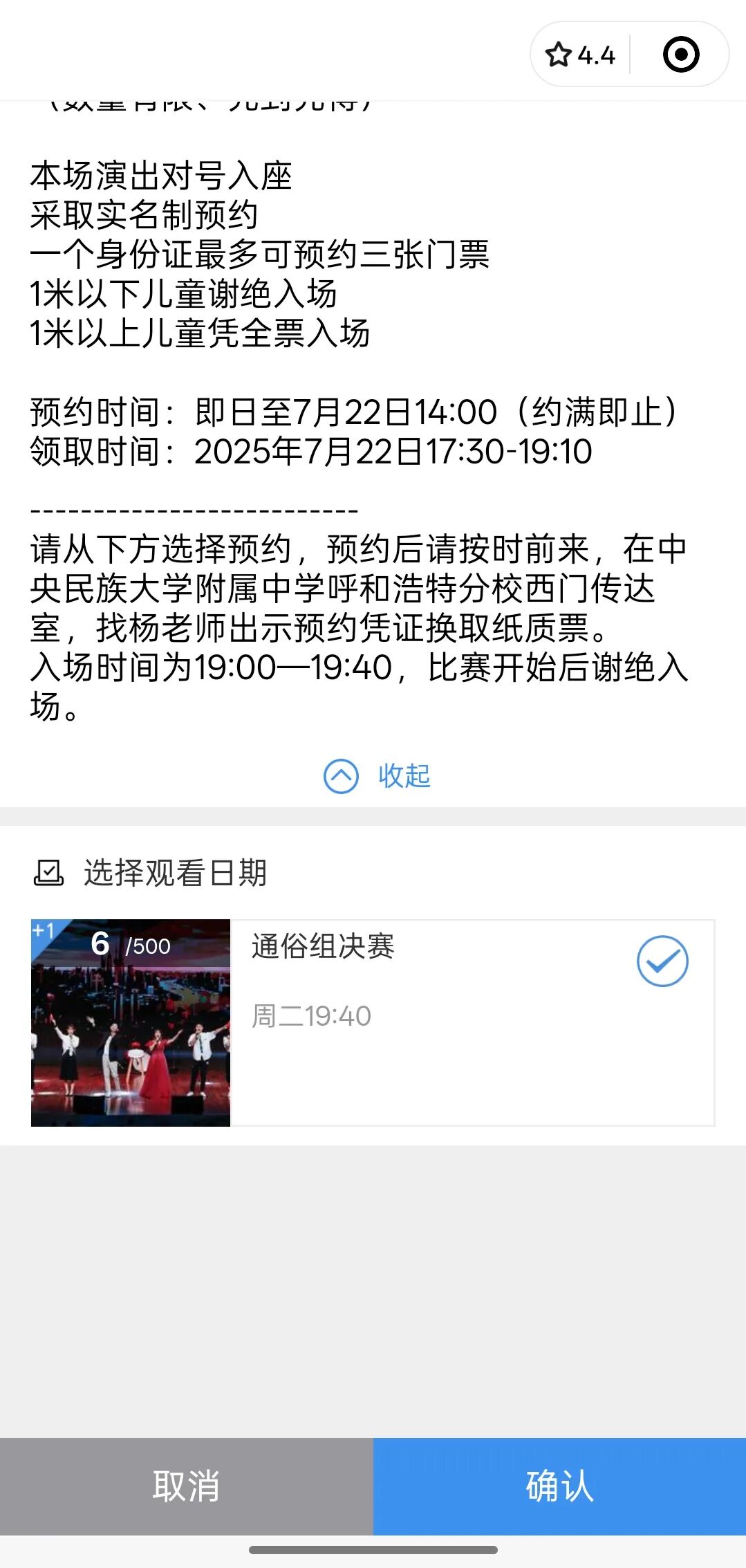This screenshot has height=1568, width=746.
Task: Select the 通俗组决赛 session card
Action: tap(429, 1022)
